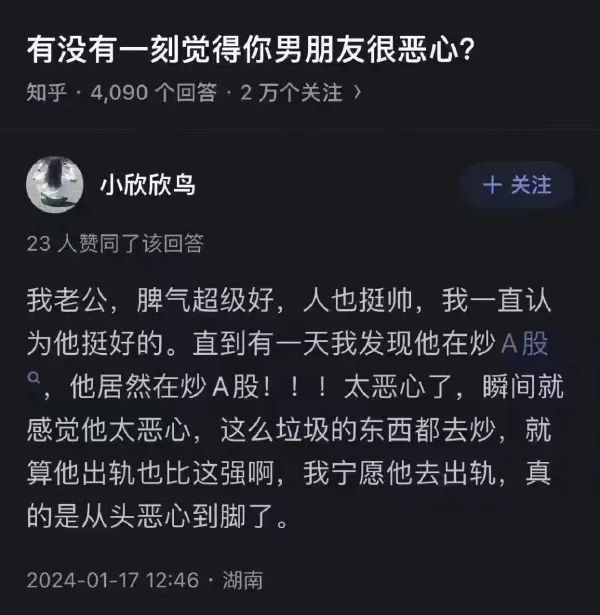
Task: Open 小欣欣鸟's profile avatar
Action: [55, 185]
